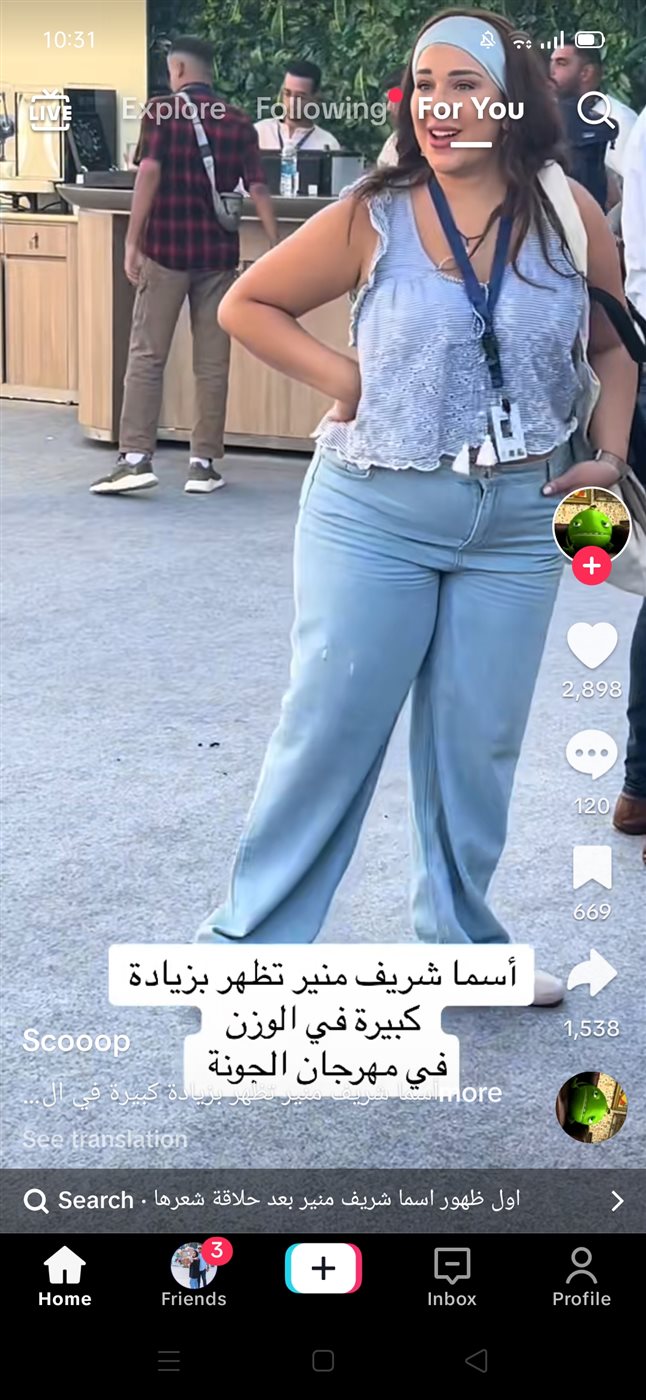
Task: Like this video with the heart
Action: [591, 646]
